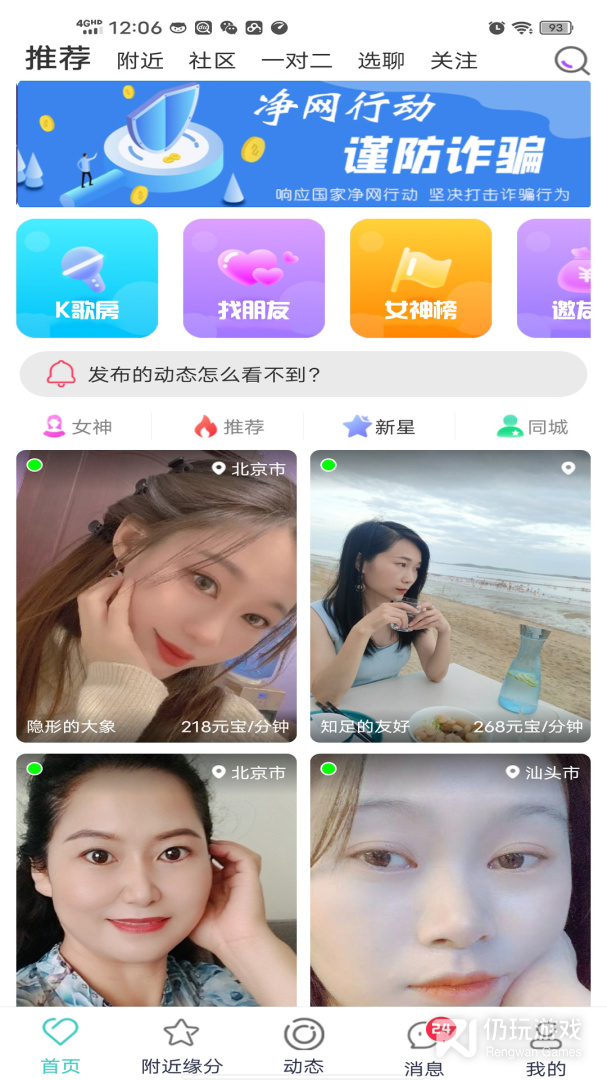The width and height of the screenshot is (607, 1080).
Task: Open the profile card of 知足的友好
Action: (450, 596)
